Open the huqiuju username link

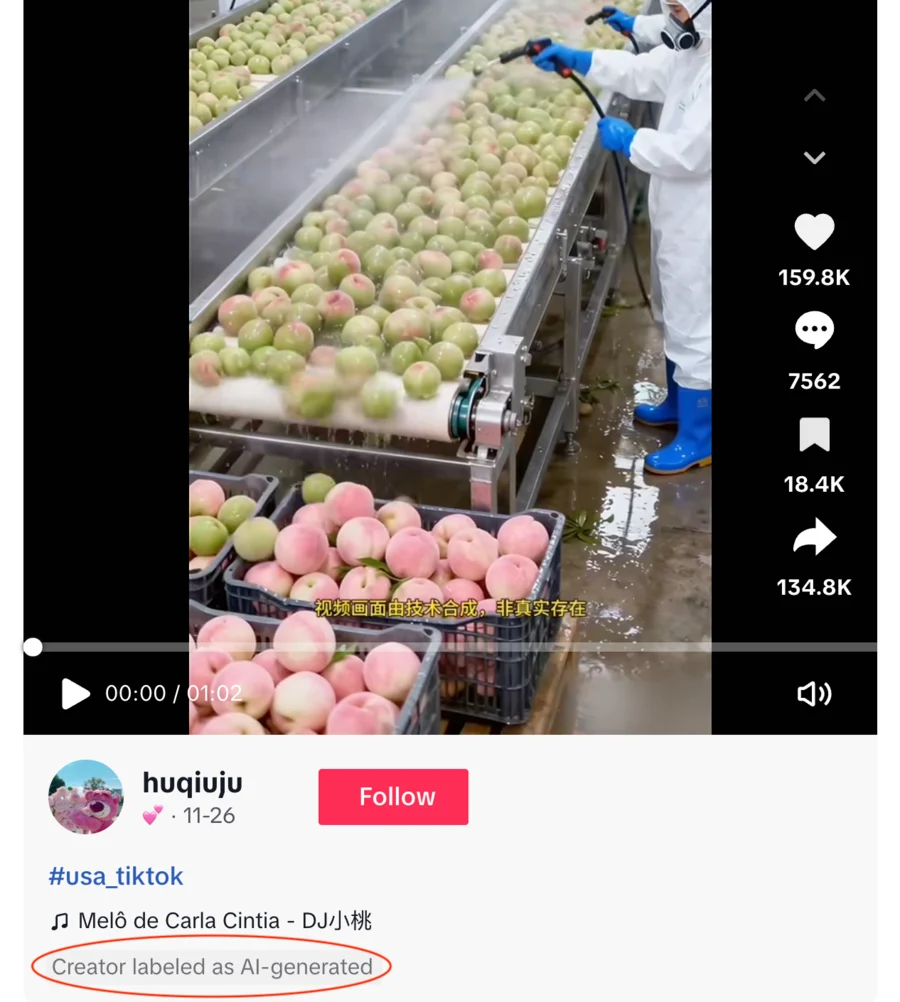pyautogui.click(x=192, y=782)
